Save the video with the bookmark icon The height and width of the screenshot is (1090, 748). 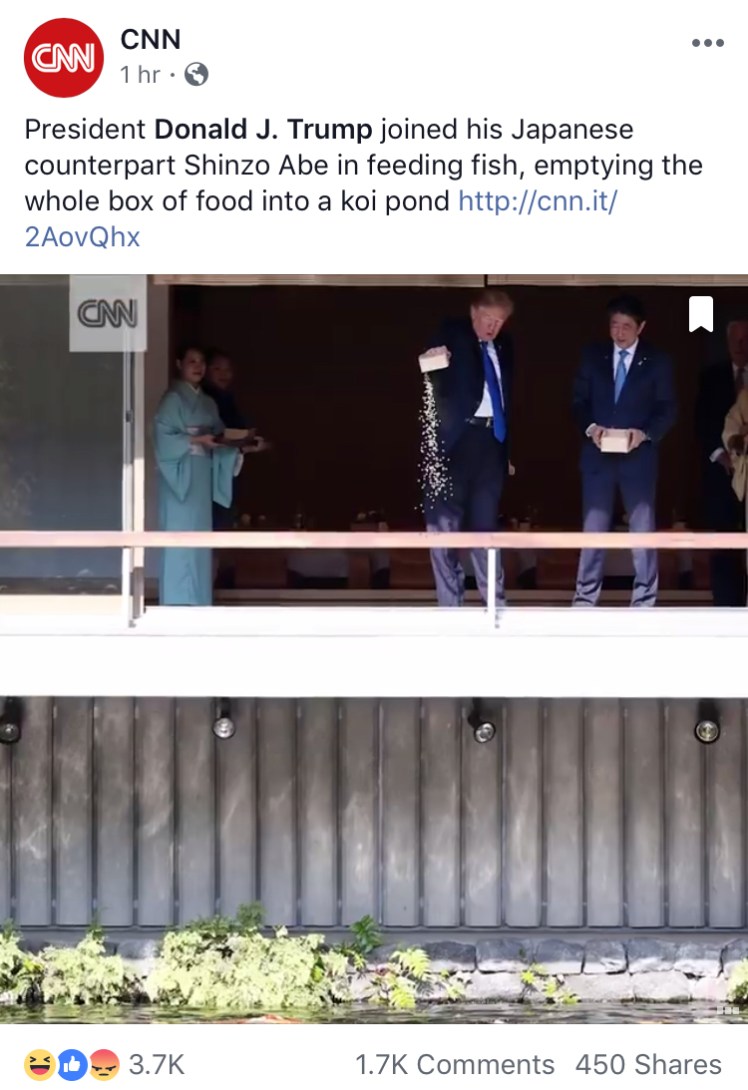click(701, 314)
